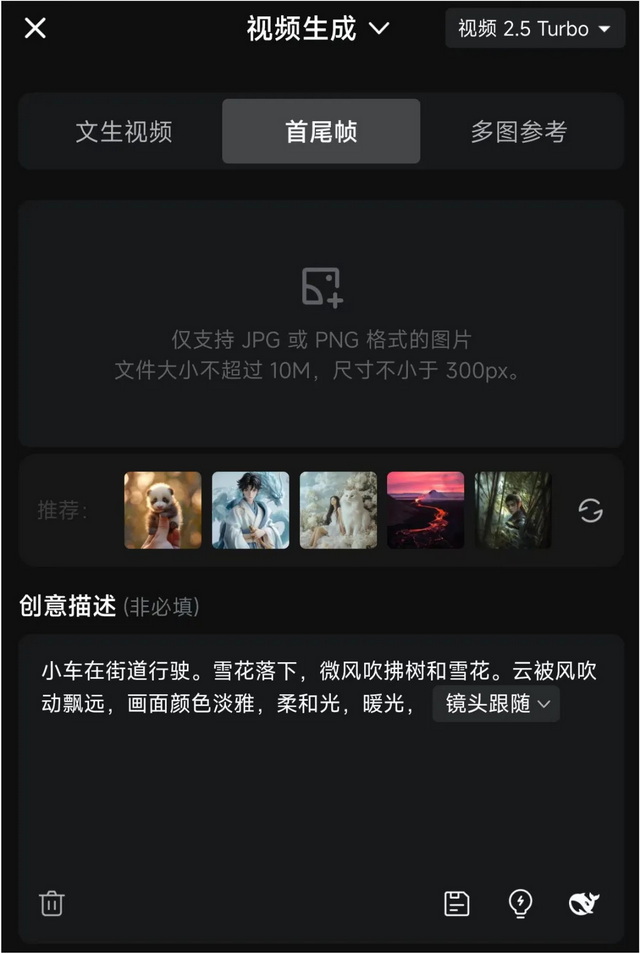The width and height of the screenshot is (640, 954).
Task: Close the 视频生成 screen
Action: 35,28
